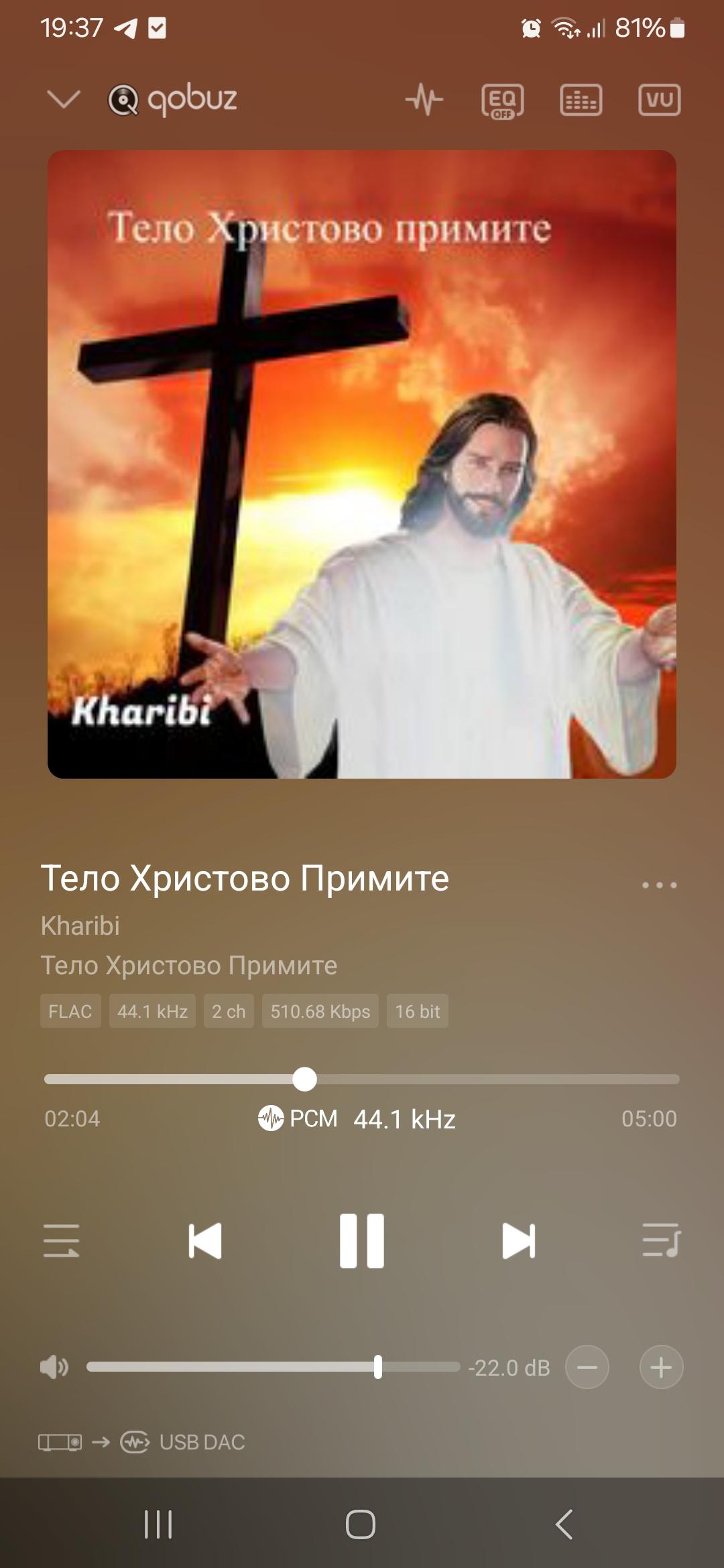
Task: Mute using the speaker icon
Action: (x=54, y=1367)
